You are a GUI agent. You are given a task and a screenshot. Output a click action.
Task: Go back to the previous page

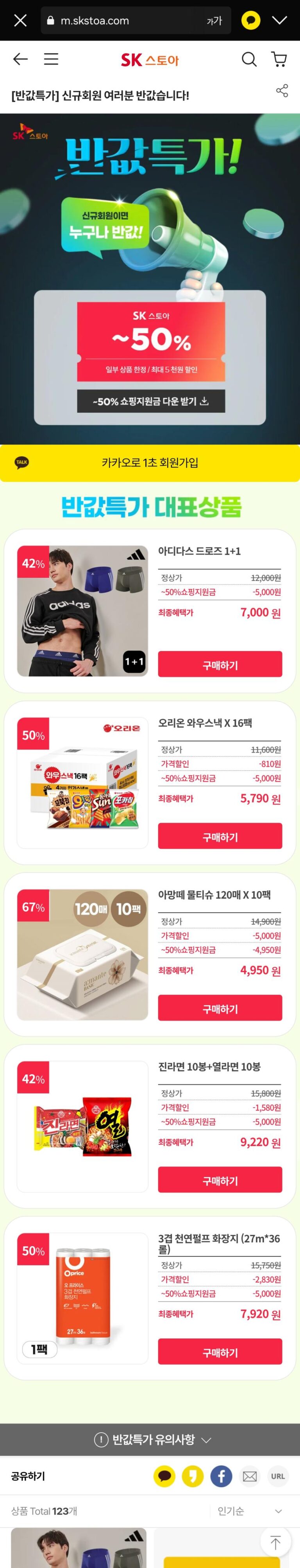tap(21, 59)
